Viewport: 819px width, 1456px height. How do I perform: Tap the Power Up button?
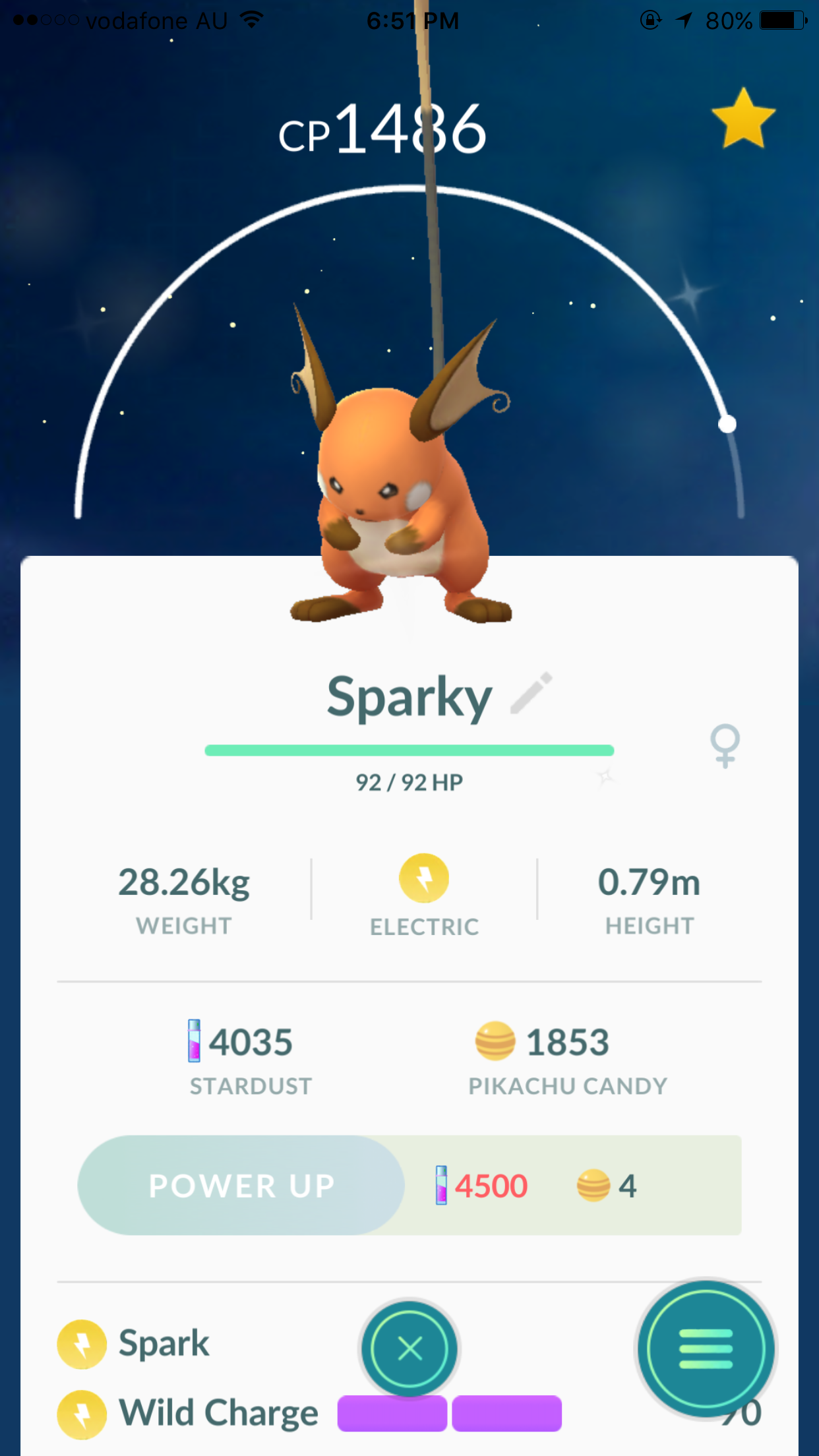coord(241,1185)
